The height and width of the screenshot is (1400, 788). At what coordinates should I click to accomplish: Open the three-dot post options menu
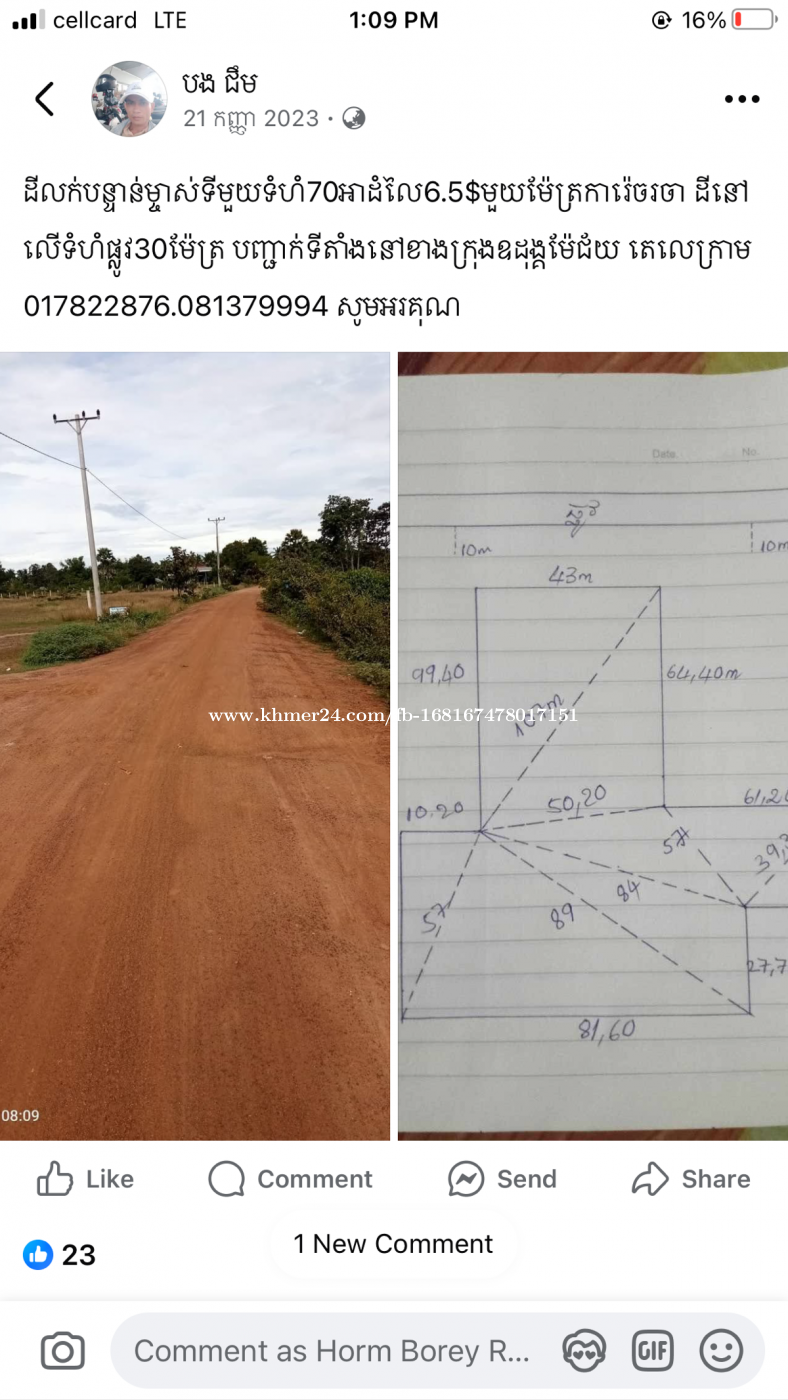tap(742, 99)
